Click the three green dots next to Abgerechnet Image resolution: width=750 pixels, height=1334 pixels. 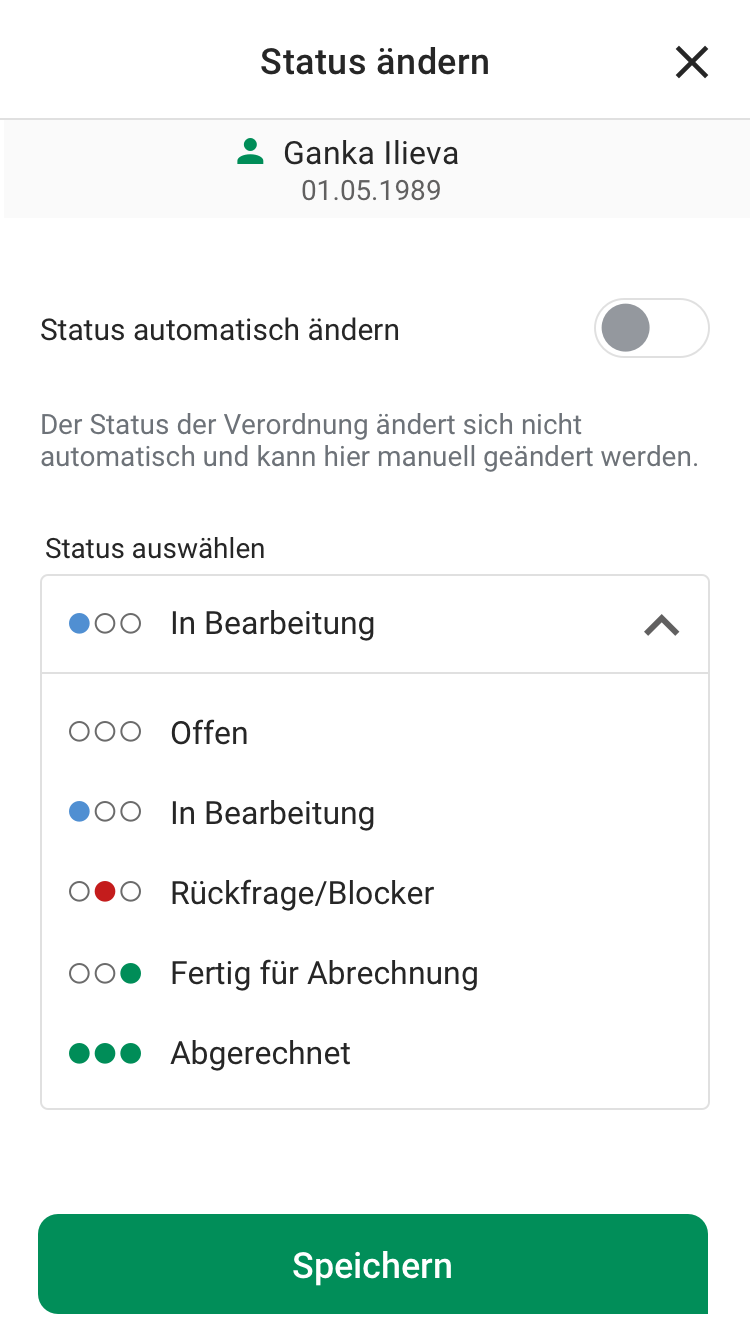coord(104,1052)
